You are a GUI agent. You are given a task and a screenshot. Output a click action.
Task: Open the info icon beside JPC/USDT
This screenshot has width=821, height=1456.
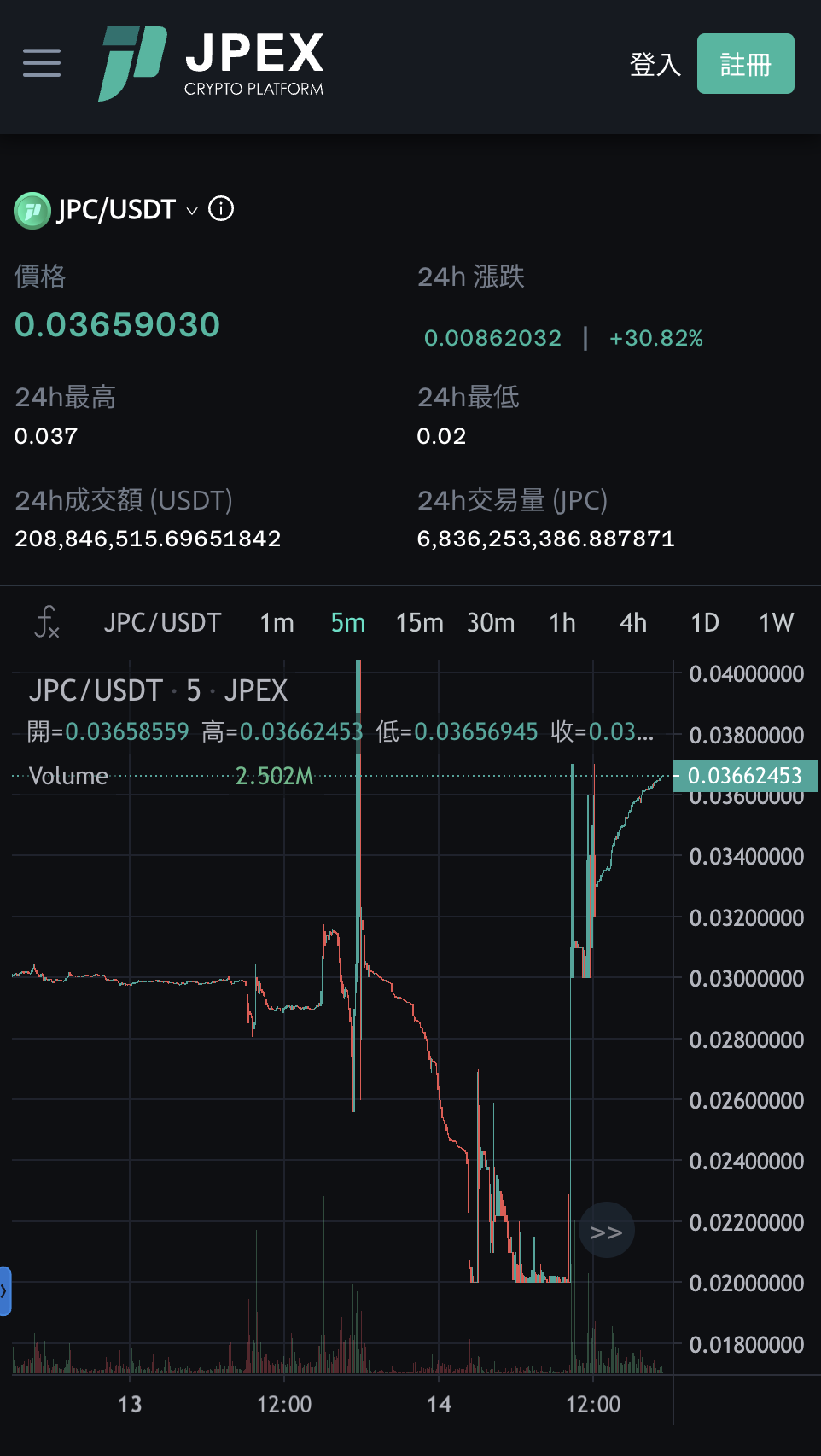click(x=220, y=209)
